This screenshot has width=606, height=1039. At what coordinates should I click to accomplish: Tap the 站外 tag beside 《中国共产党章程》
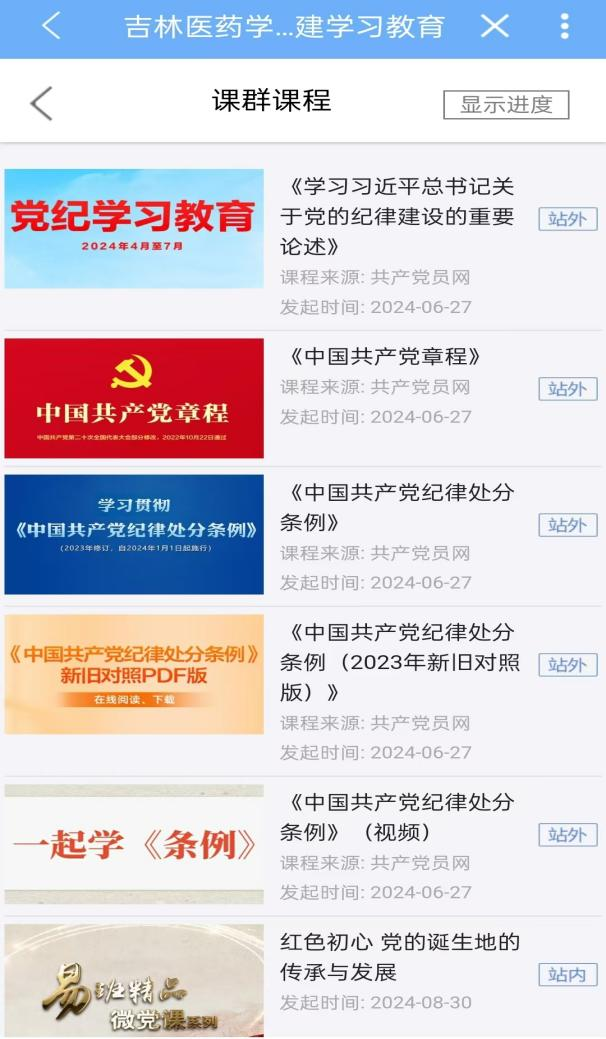tap(568, 389)
